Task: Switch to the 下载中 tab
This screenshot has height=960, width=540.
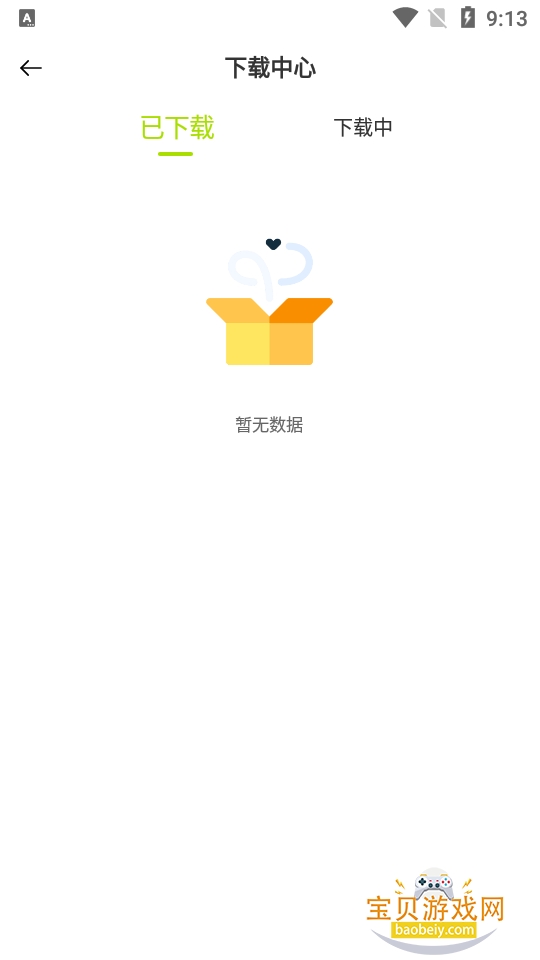Action: click(363, 127)
